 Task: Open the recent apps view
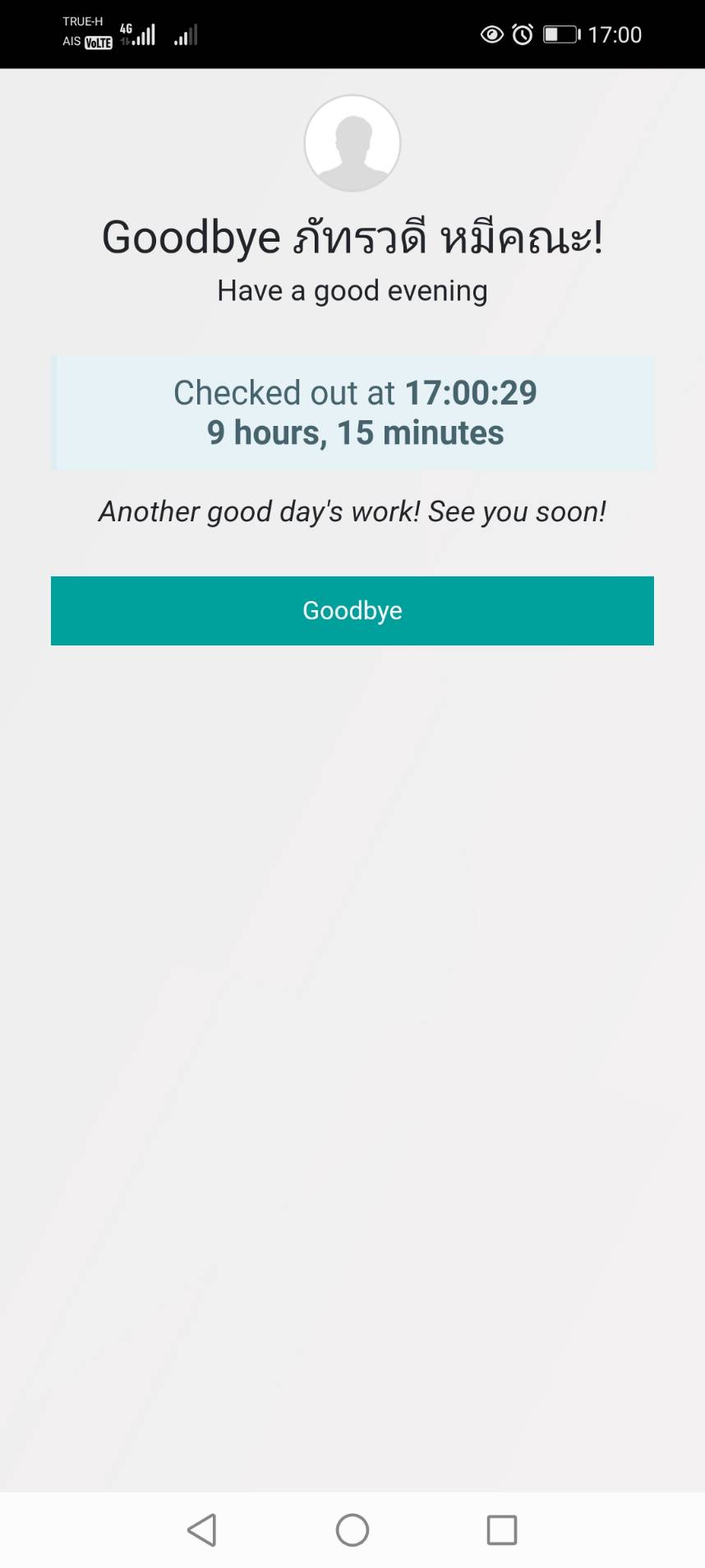click(501, 1530)
